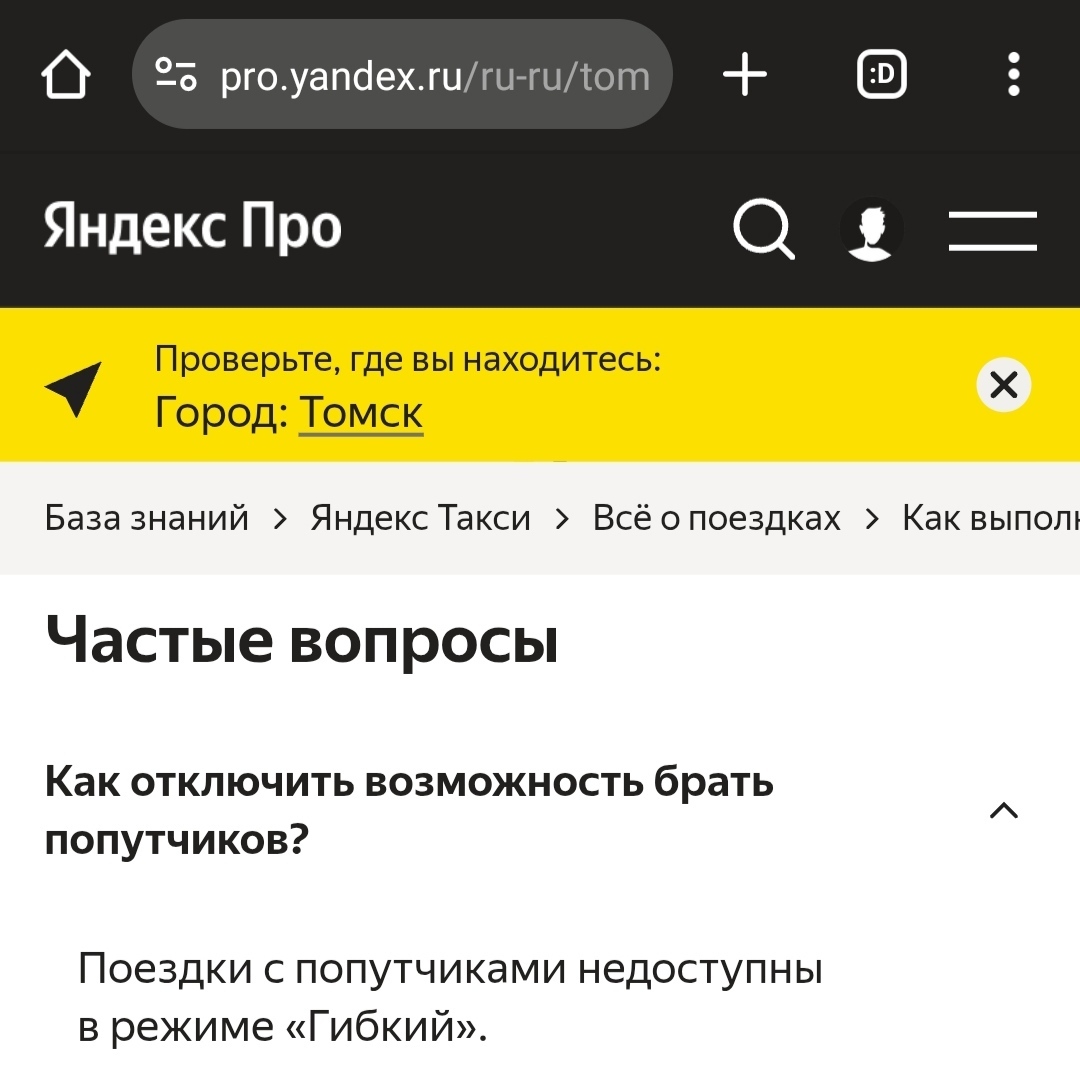This screenshot has width=1080, height=1072.
Task: Change the city Томск
Action: click(x=361, y=412)
